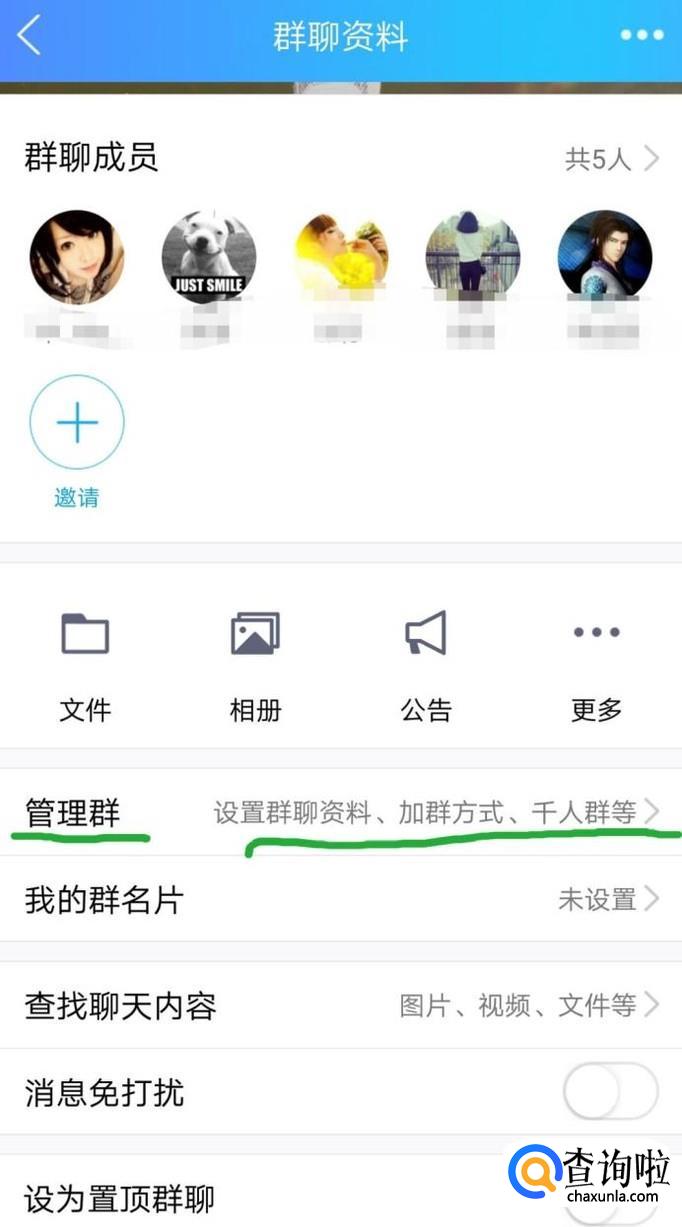
Task: Open 我的群名片 settings
Action: tap(341, 899)
